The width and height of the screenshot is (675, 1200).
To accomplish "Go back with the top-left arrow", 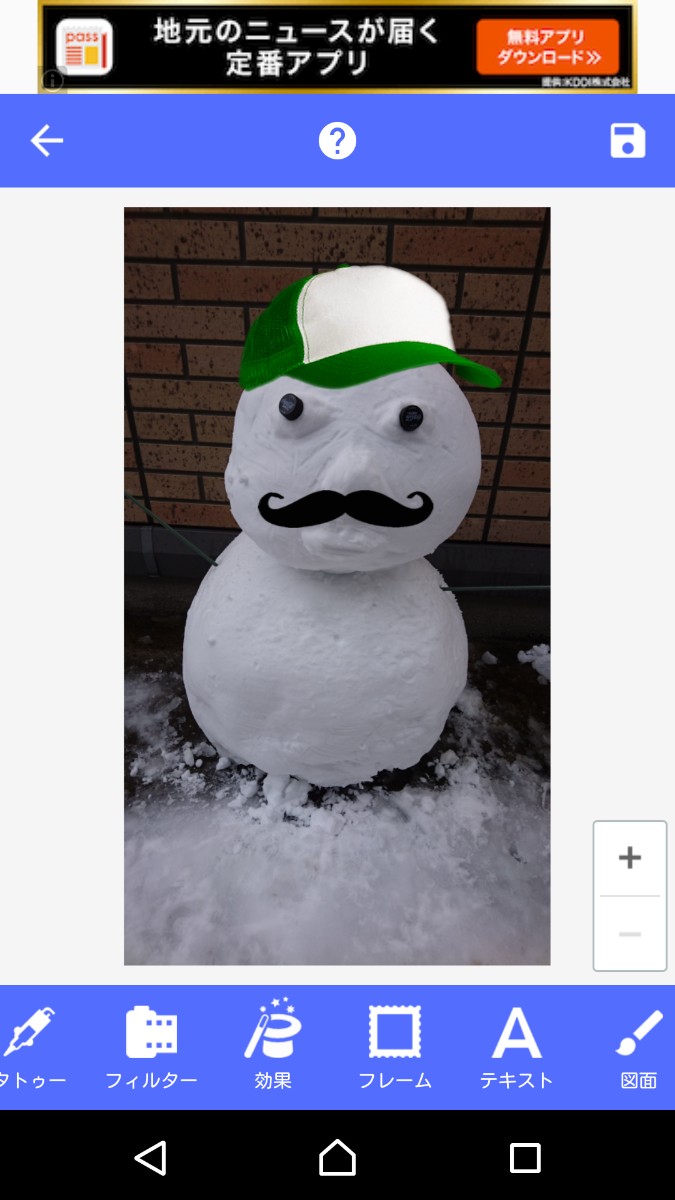I will [x=46, y=141].
